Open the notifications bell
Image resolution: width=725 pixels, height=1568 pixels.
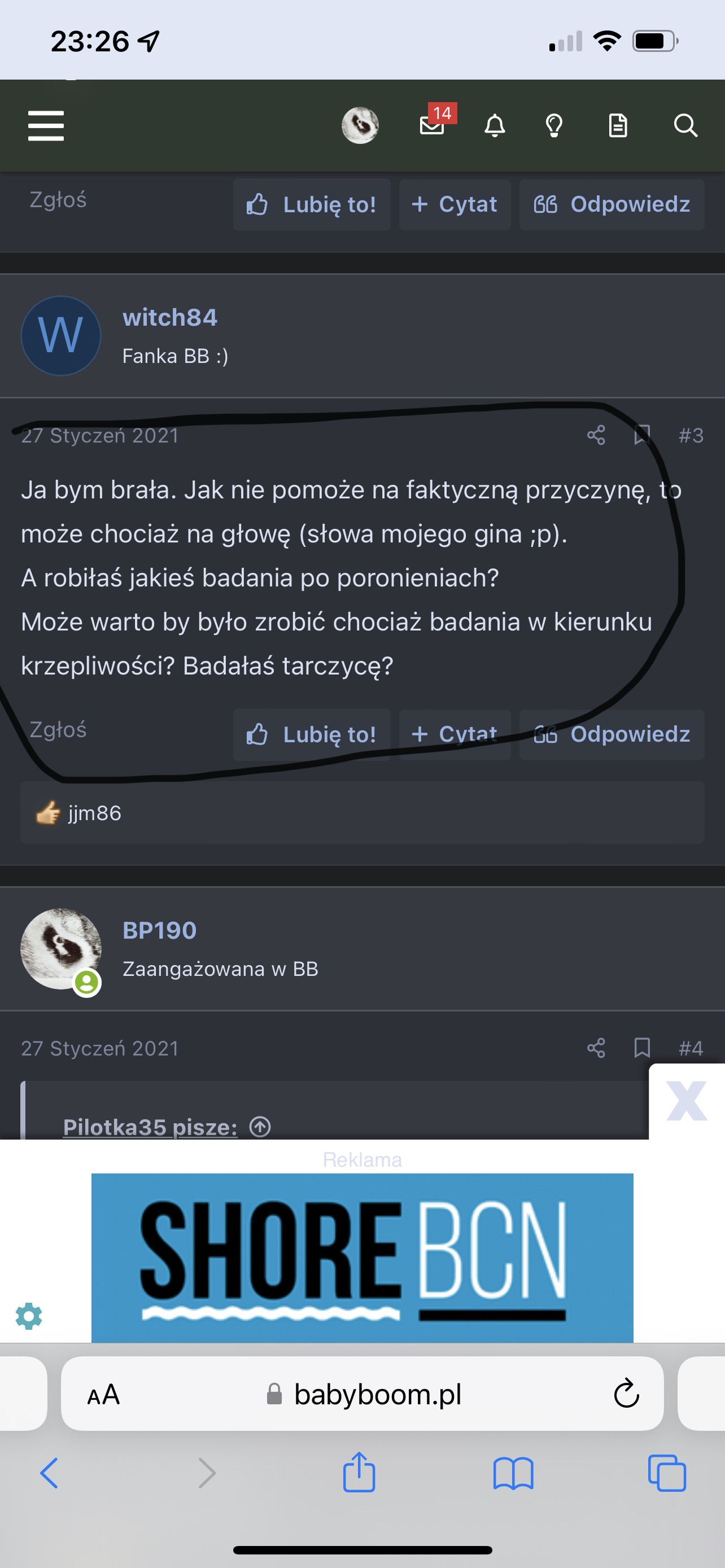(x=494, y=125)
